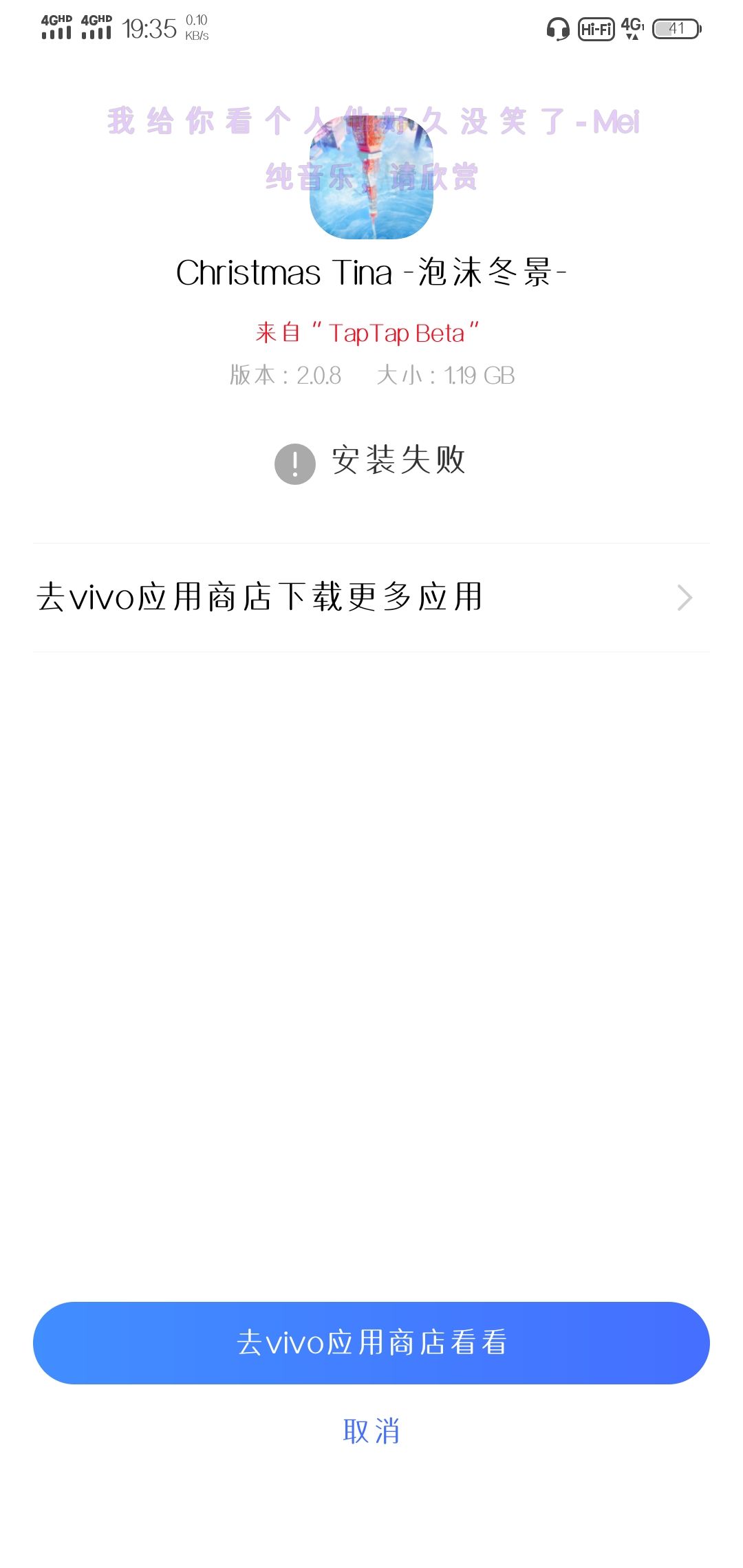Click the Christmas Tina 泡沫冬景 title

(x=370, y=271)
